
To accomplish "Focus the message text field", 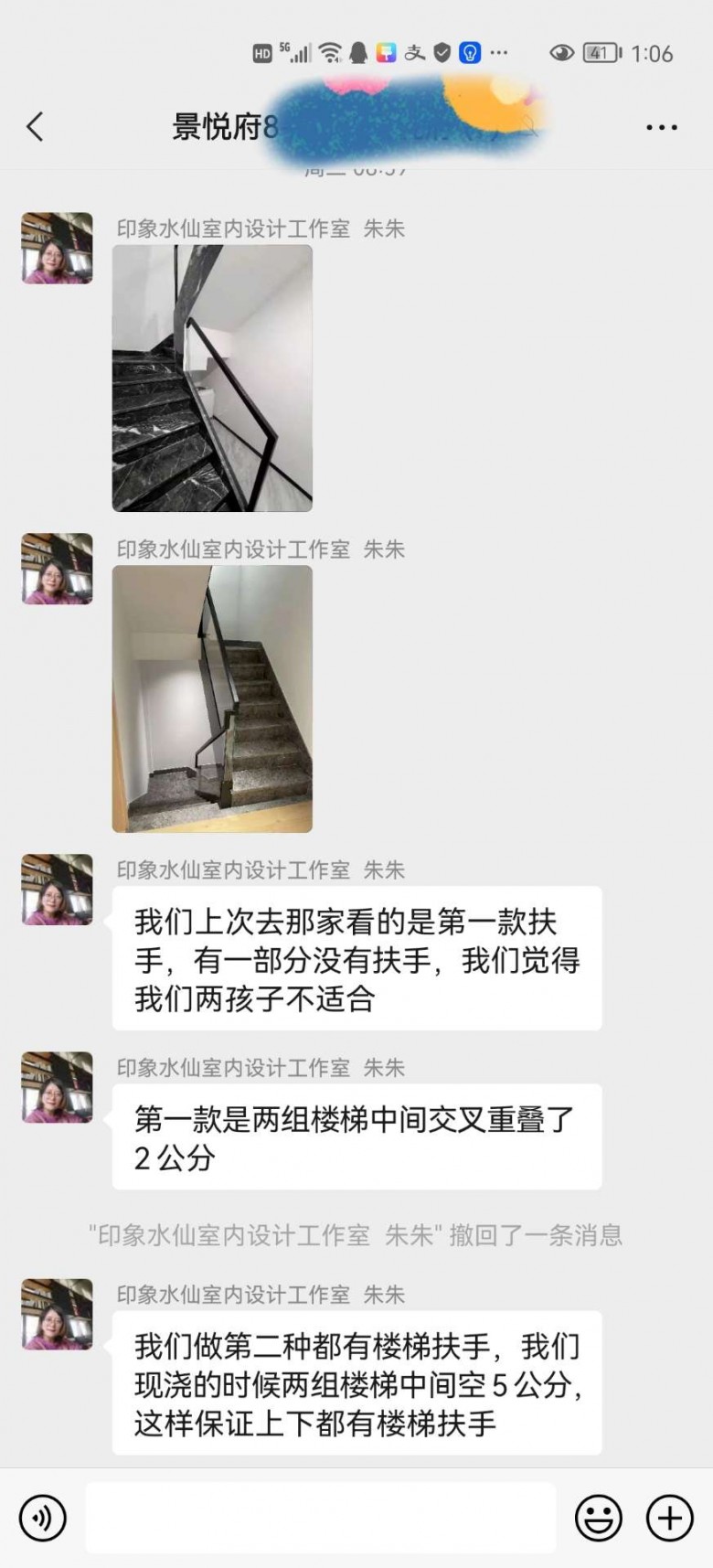I will pyautogui.click(x=320, y=1519).
